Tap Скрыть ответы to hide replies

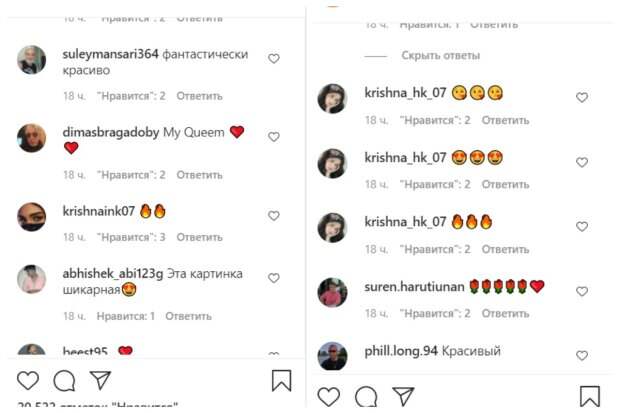click(440, 56)
